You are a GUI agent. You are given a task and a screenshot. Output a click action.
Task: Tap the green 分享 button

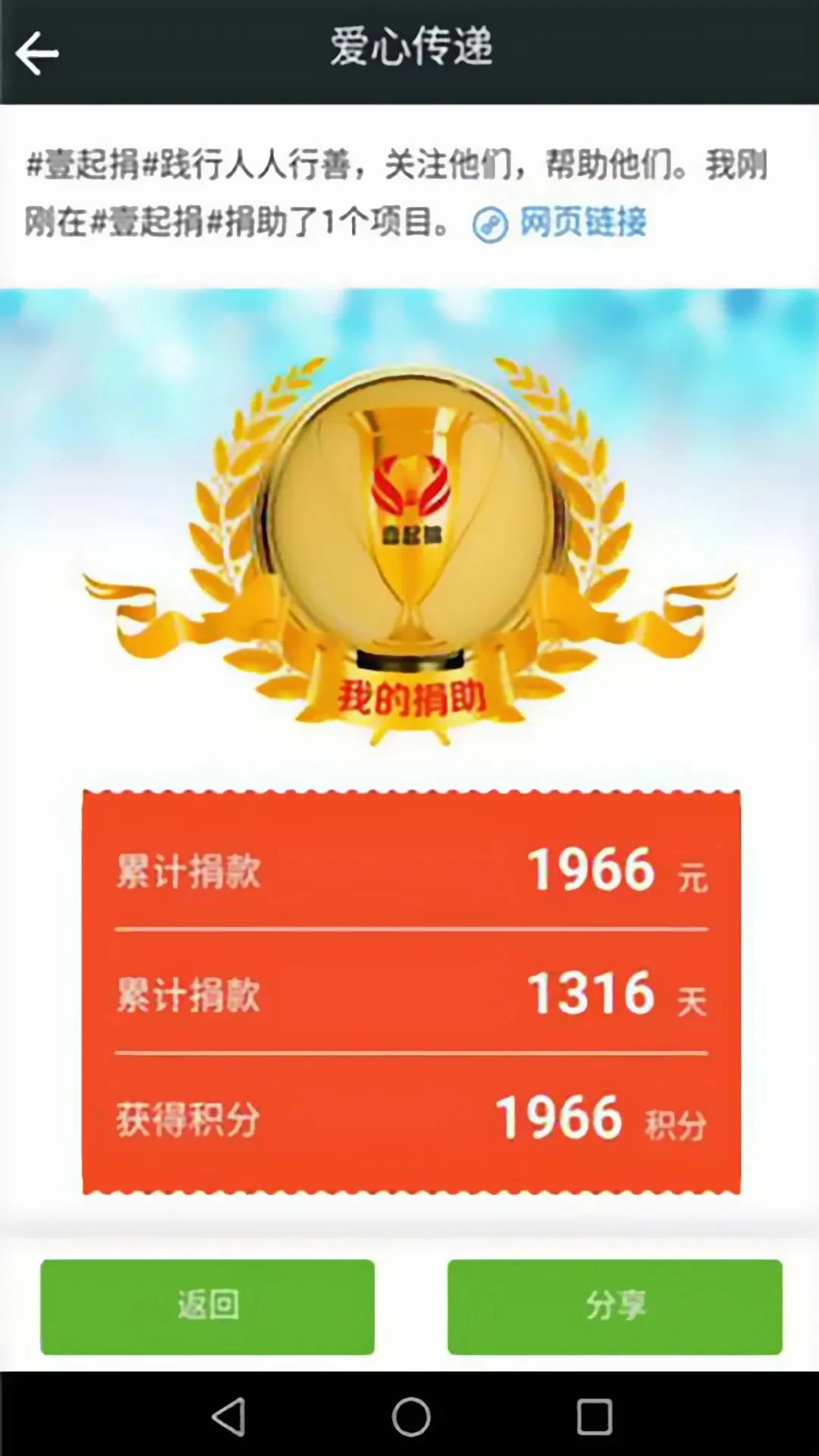pyautogui.click(x=614, y=1306)
